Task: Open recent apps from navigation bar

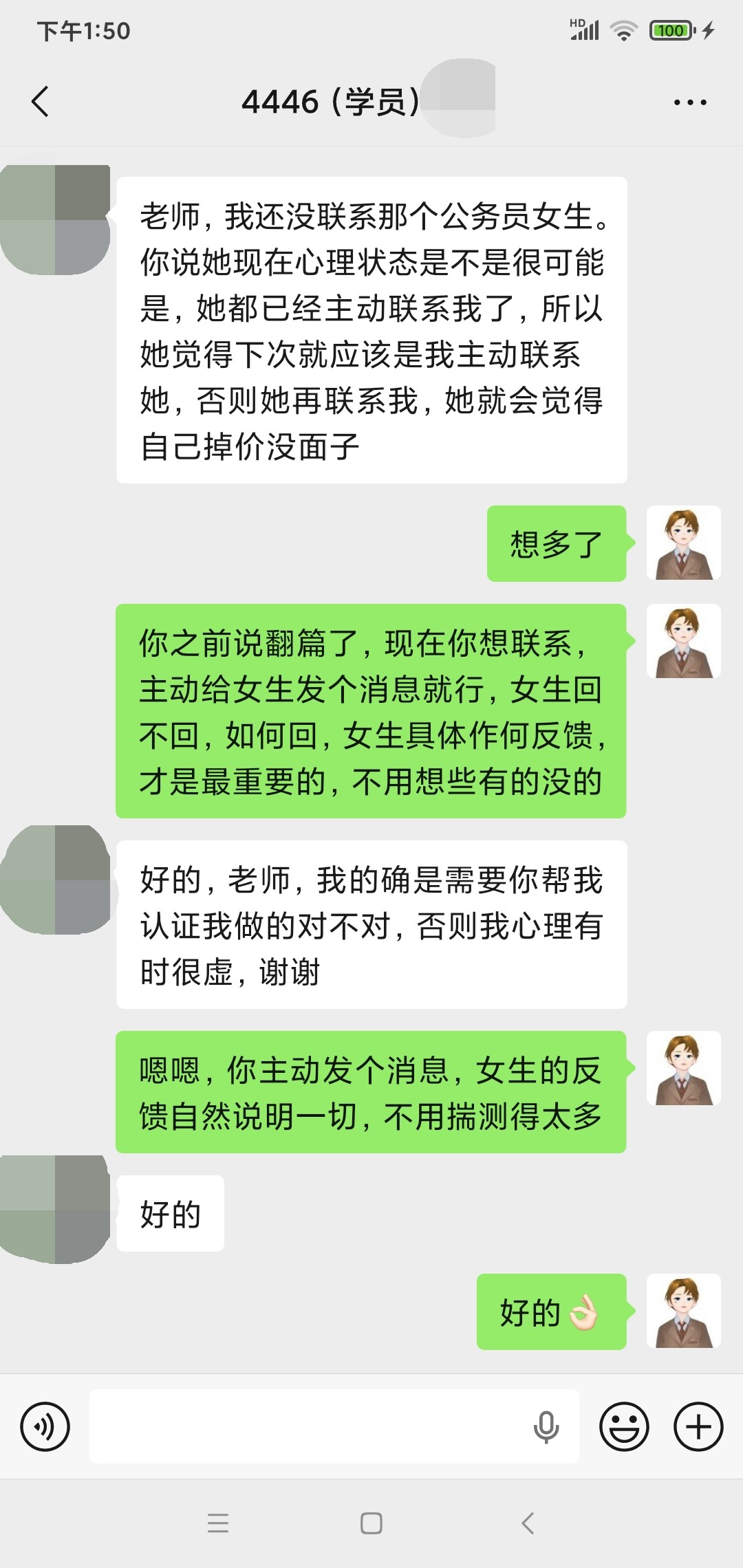Action: (218, 1523)
